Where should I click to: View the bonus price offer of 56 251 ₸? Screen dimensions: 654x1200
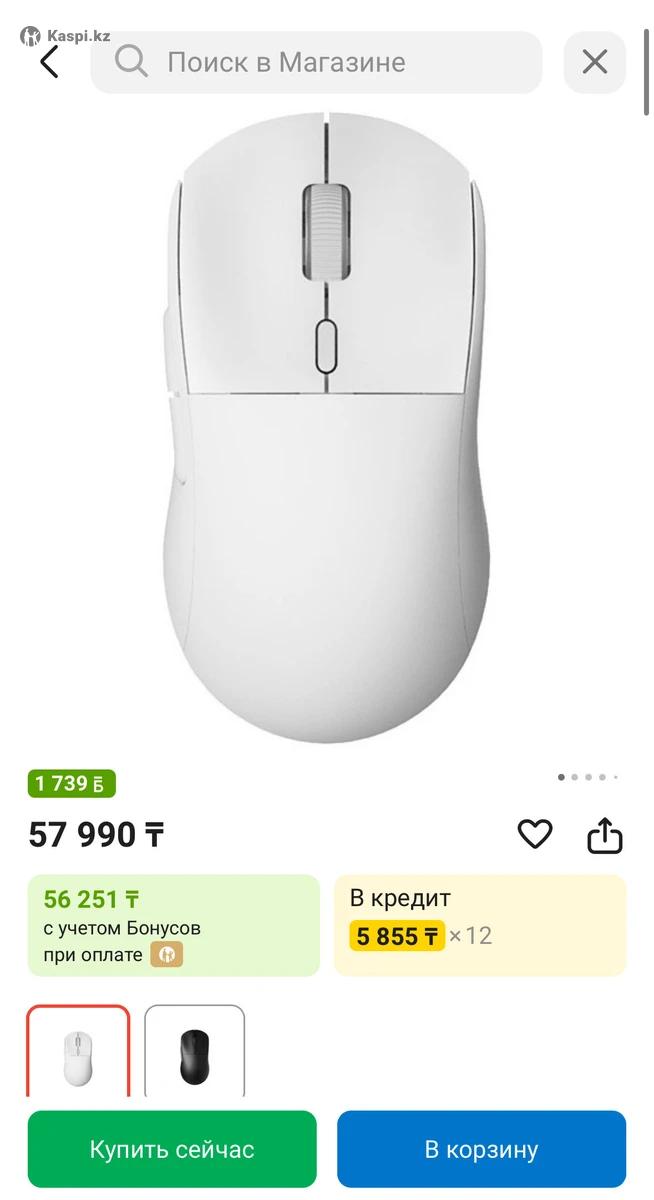point(174,925)
